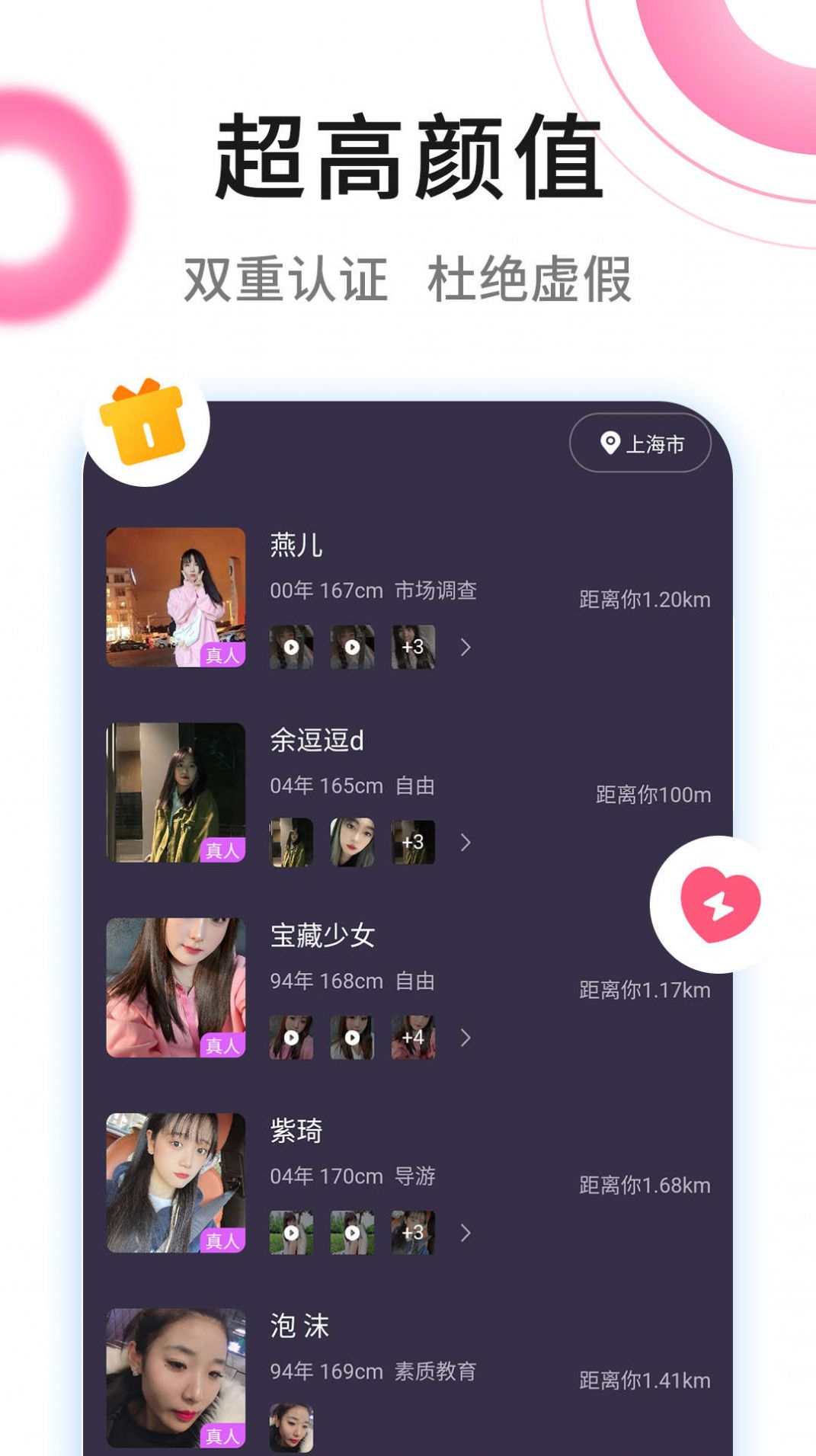816x1456 pixels.
Task: Play 宝藏少女's second video
Action: (x=352, y=1036)
